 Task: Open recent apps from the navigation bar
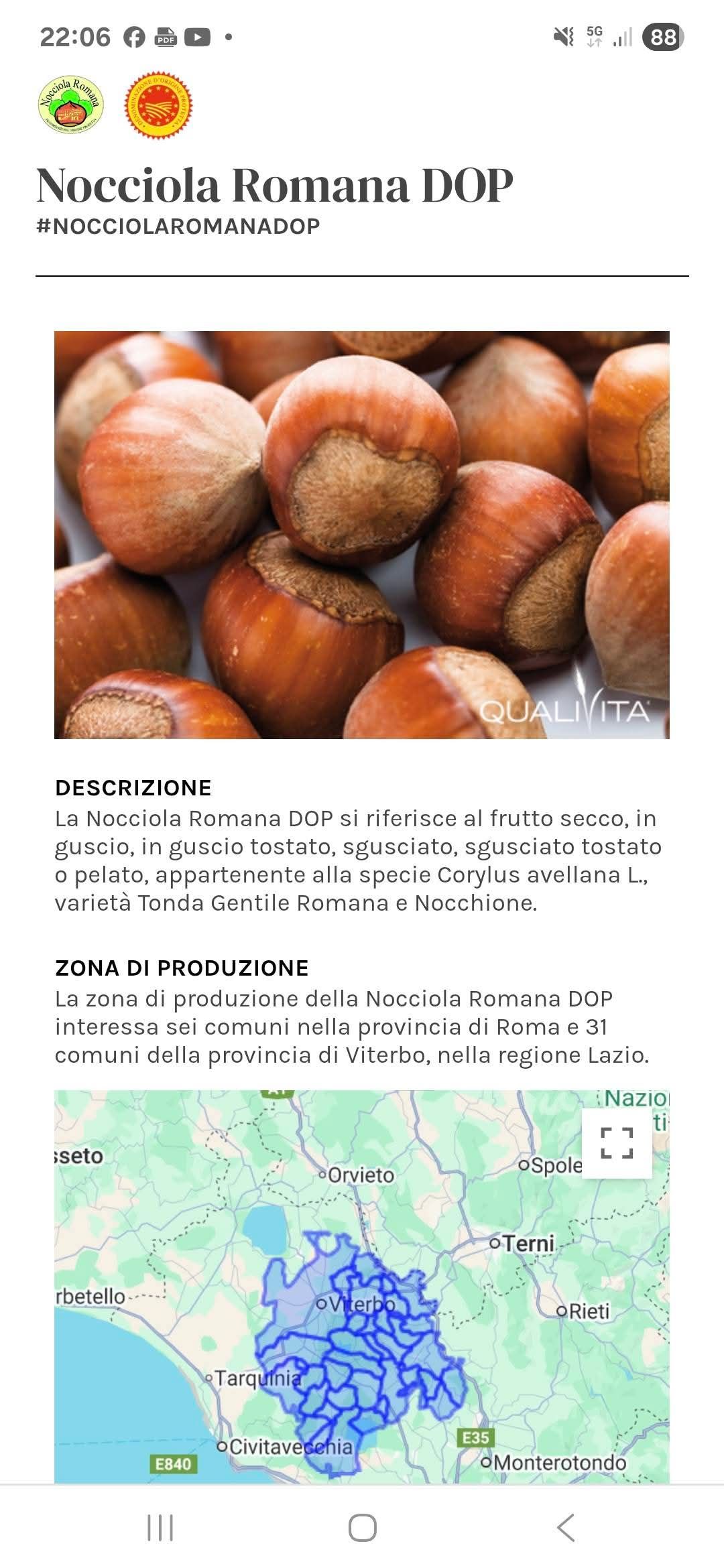[160, 1528]
